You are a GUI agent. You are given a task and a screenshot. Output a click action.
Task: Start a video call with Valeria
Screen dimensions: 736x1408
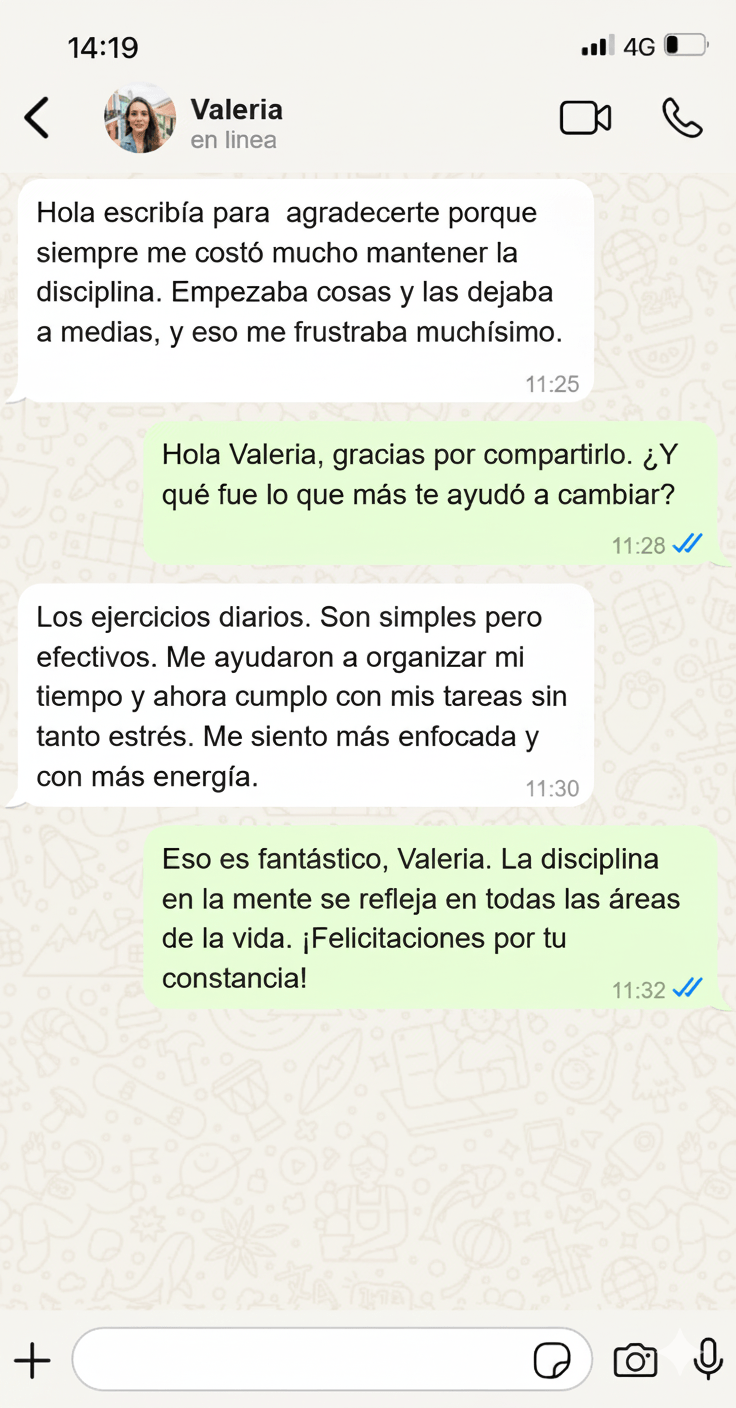[x=585, y=118]
